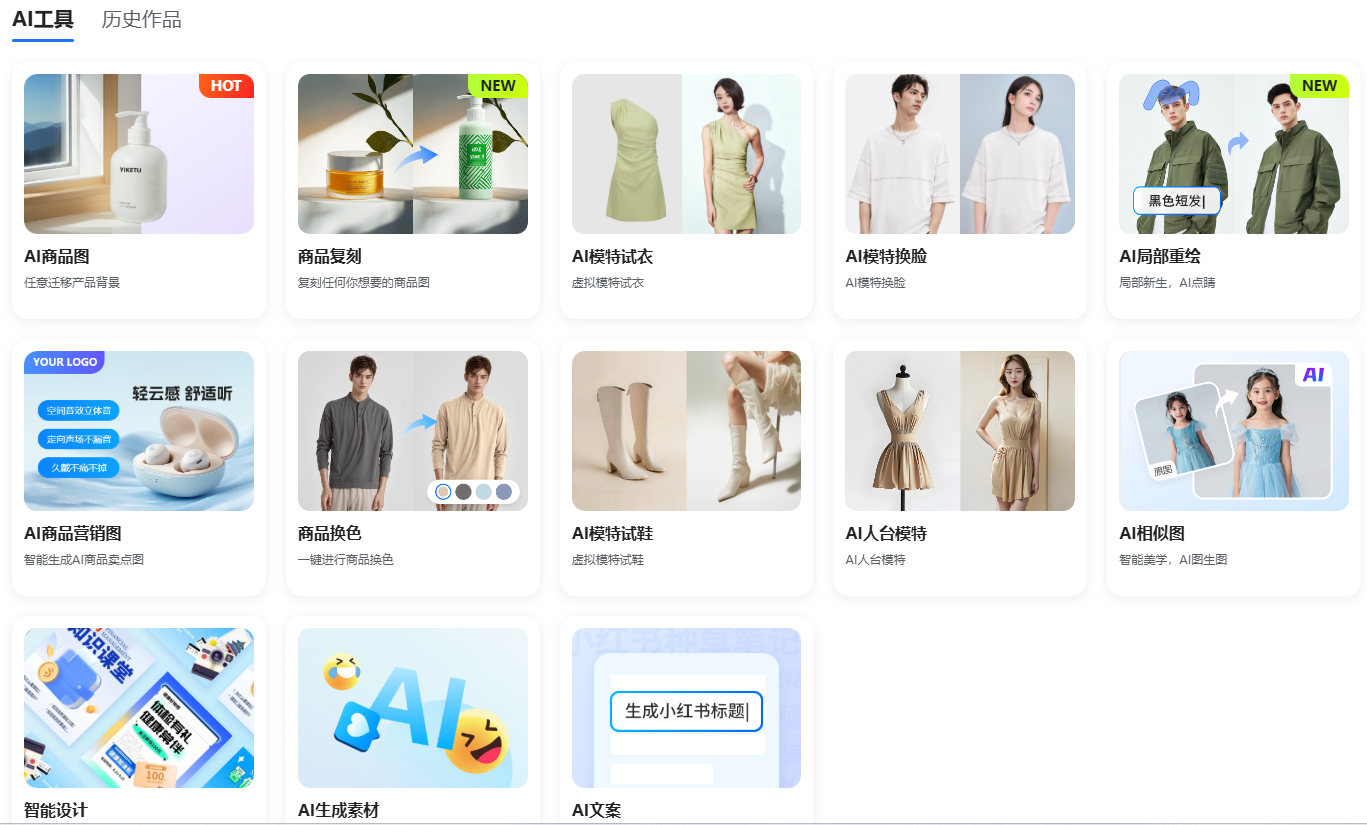Select the AI工具 tab

[x=43, y=20]
